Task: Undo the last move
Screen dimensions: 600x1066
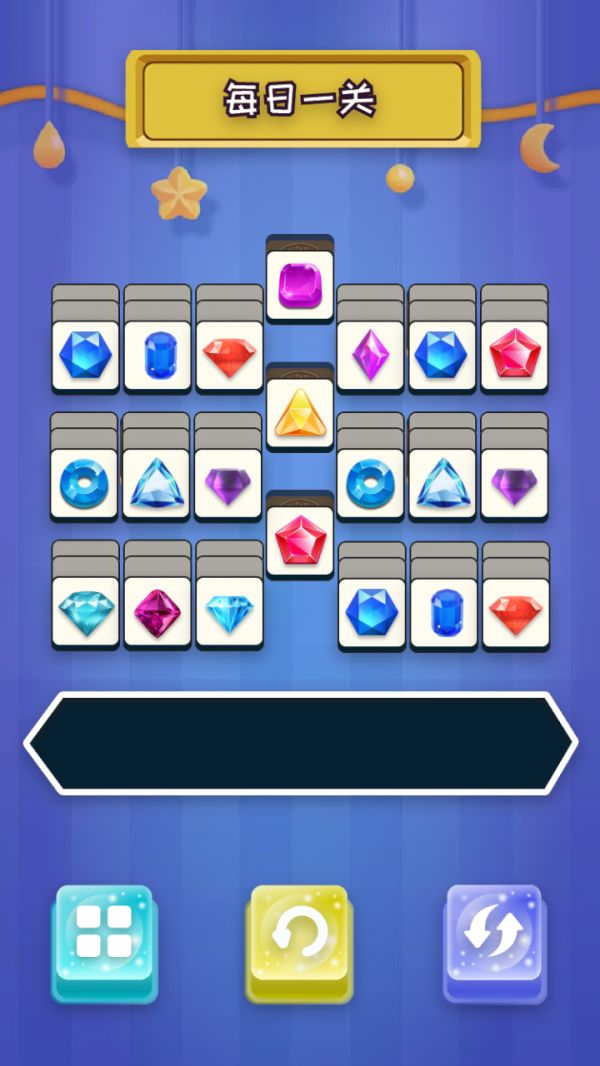Action: pos(299,942)
